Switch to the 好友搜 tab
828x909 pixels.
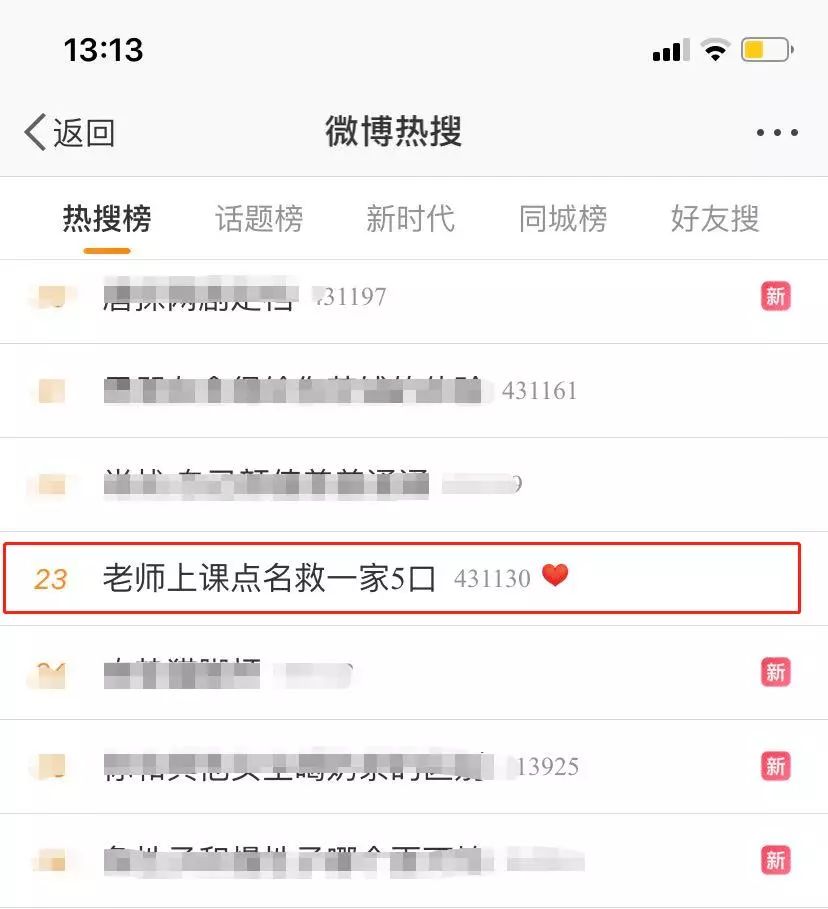point(715,218)
